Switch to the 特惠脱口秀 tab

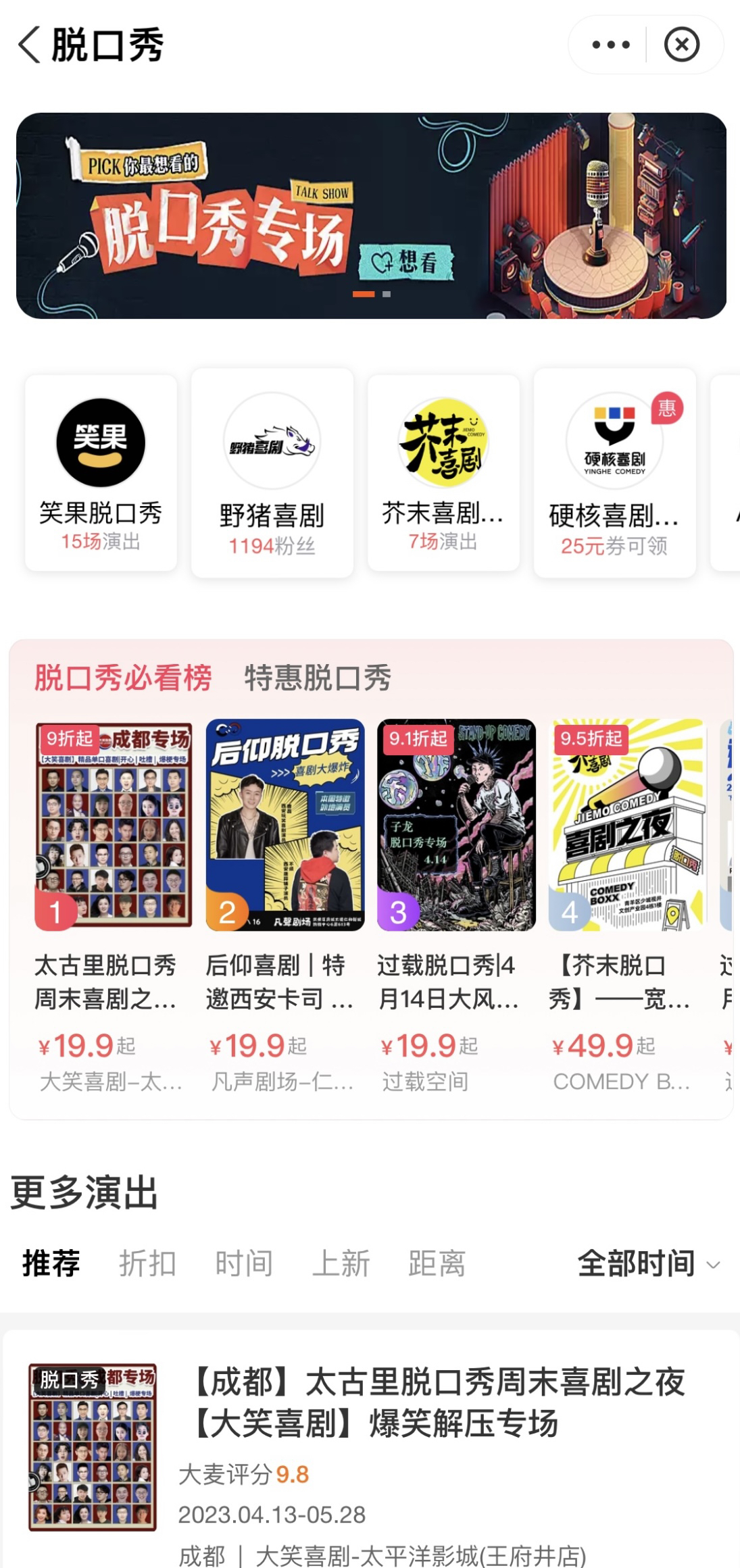318,678
